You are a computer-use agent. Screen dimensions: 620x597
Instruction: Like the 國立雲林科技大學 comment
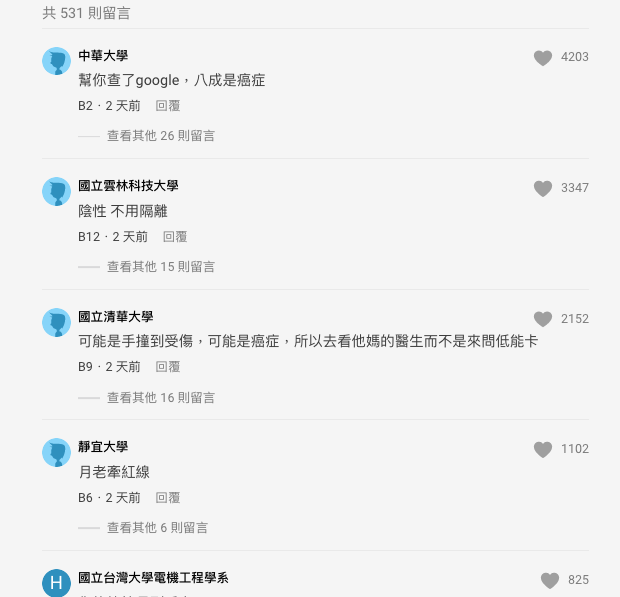point(543,188)
